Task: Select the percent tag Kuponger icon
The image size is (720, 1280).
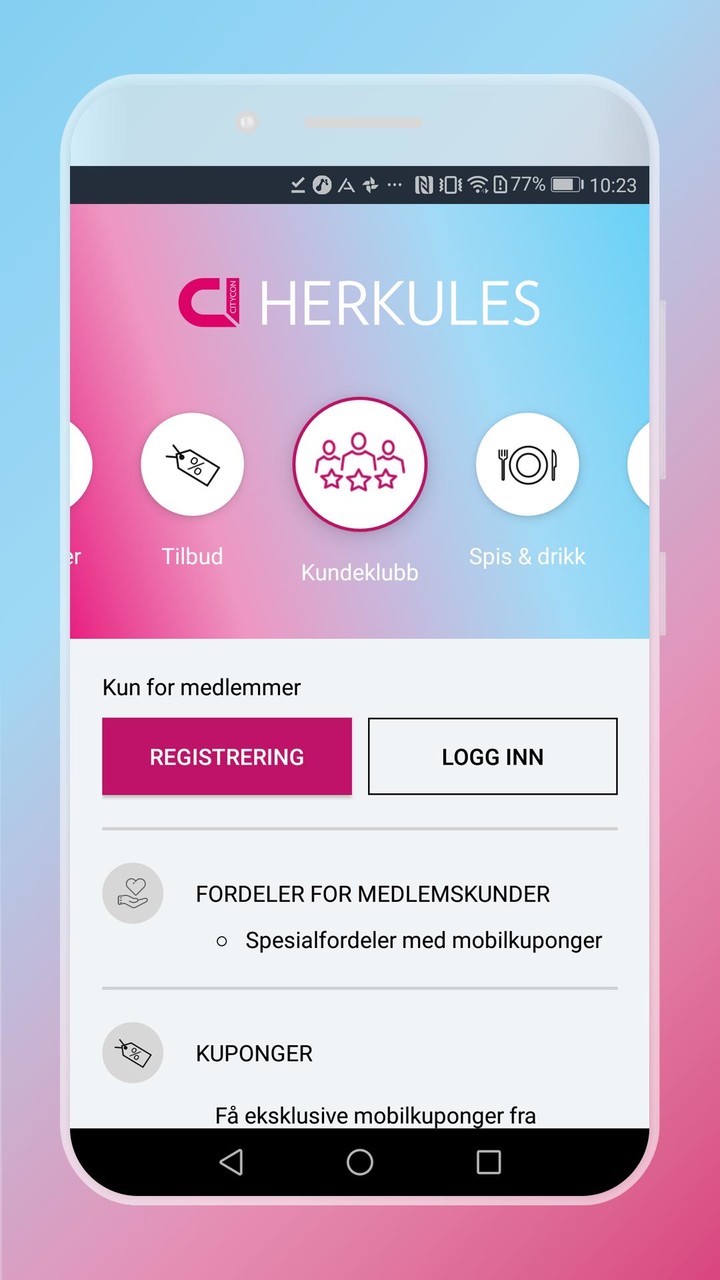Action: point(133,1053)
